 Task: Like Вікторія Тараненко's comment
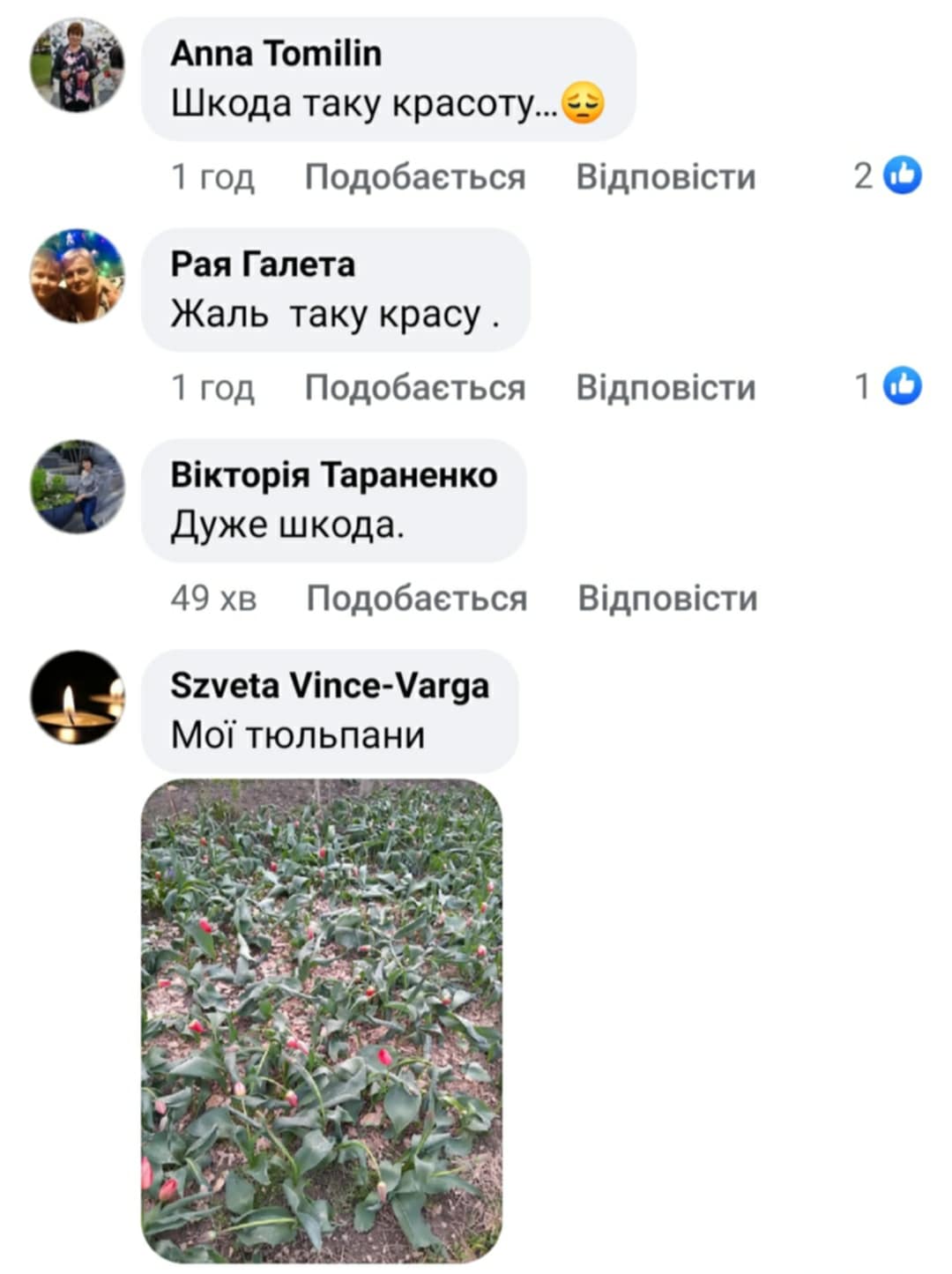416,599
